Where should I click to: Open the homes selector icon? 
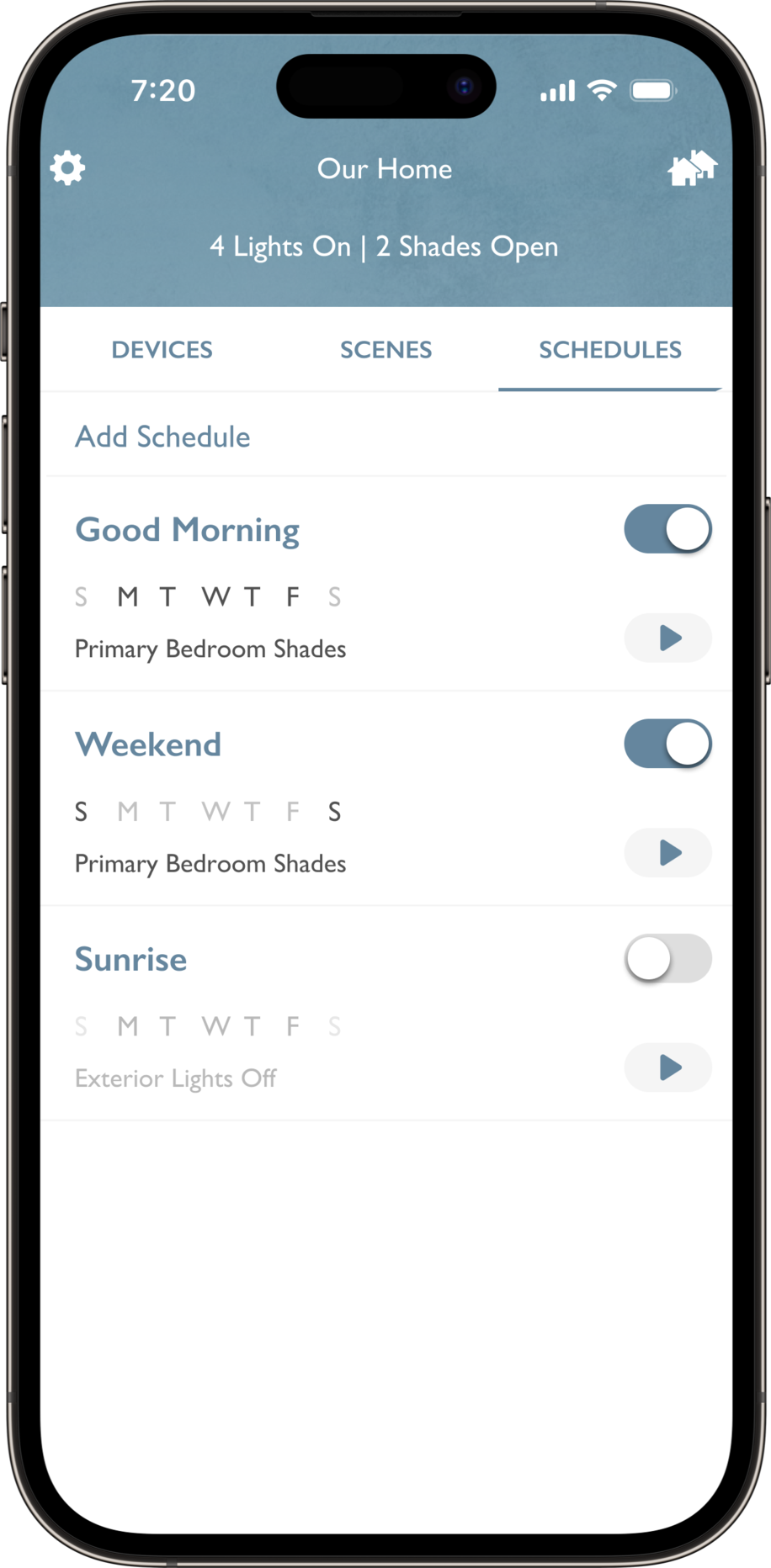click(692, 168)
